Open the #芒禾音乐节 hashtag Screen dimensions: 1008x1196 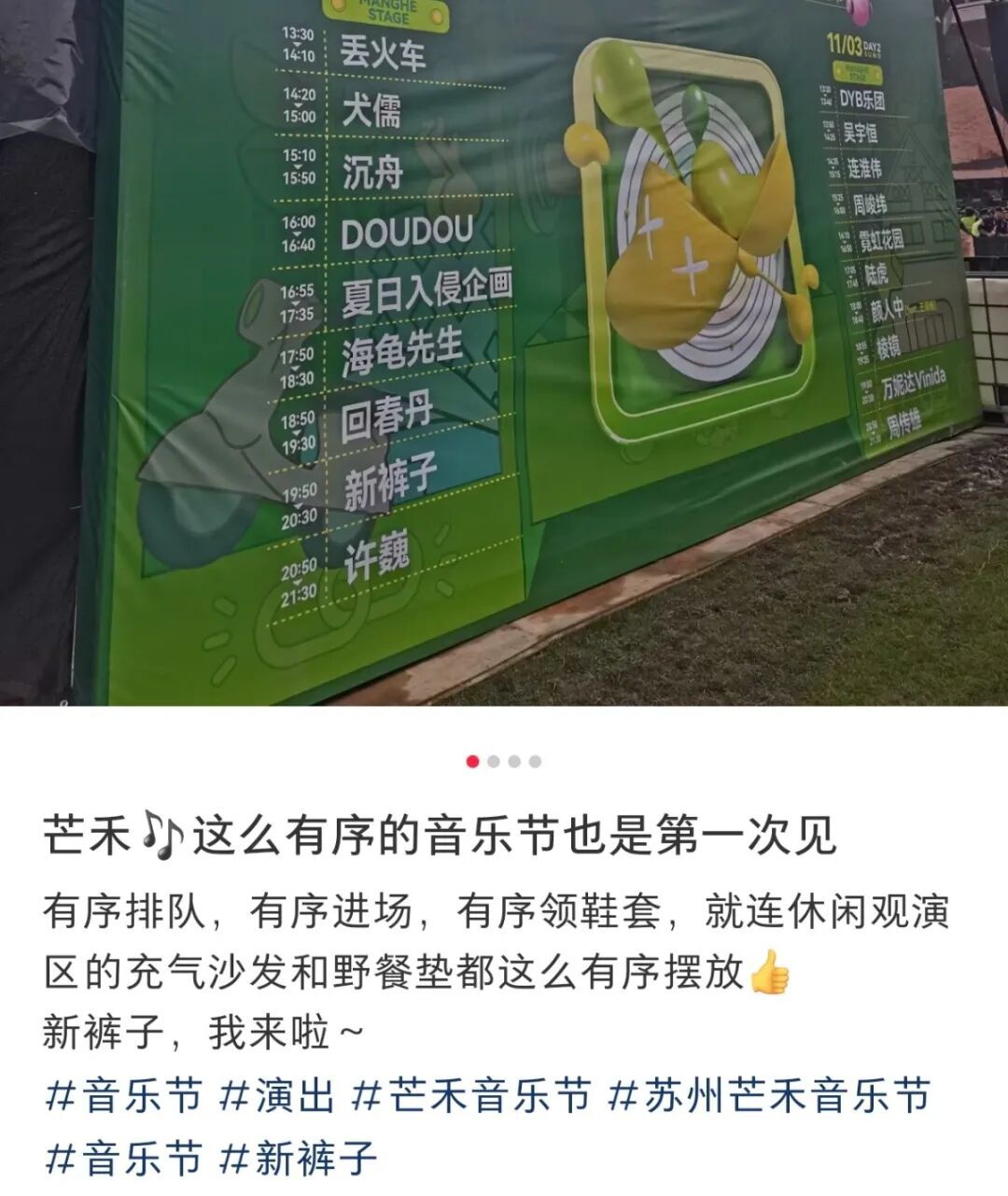pyautogui.click(x=471, y=1096)
